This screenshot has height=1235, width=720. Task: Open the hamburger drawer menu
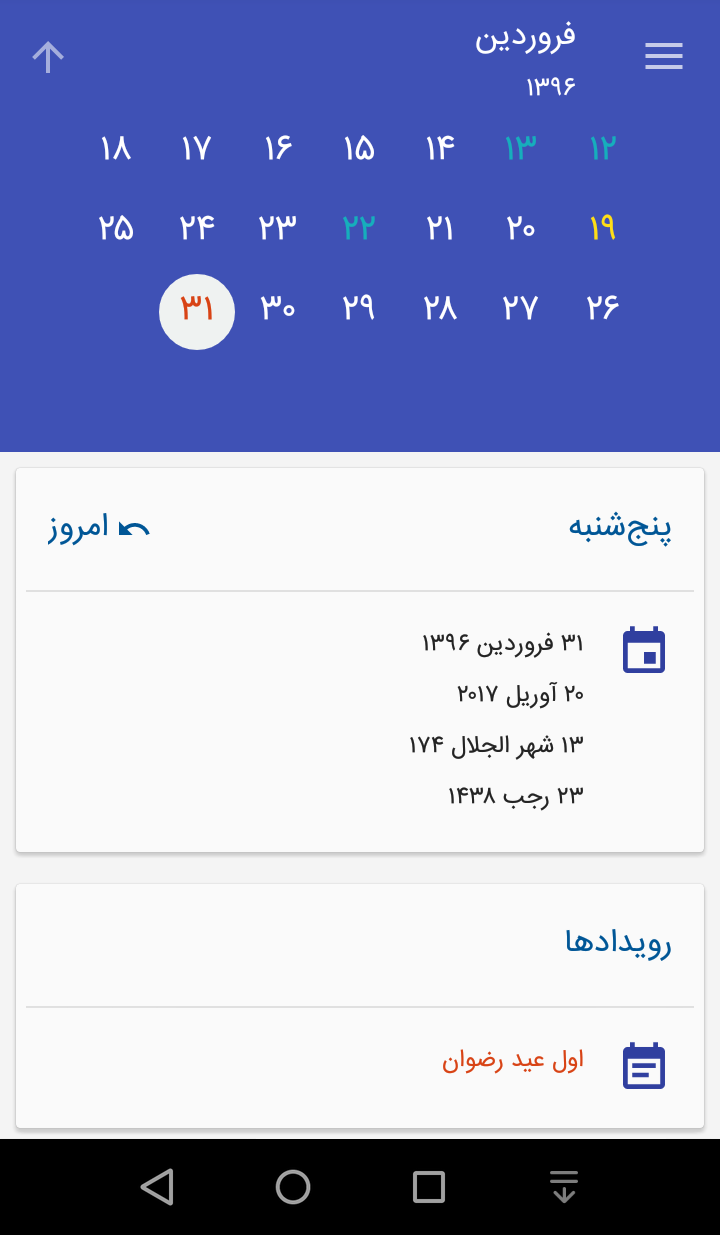tap(664, 56)
